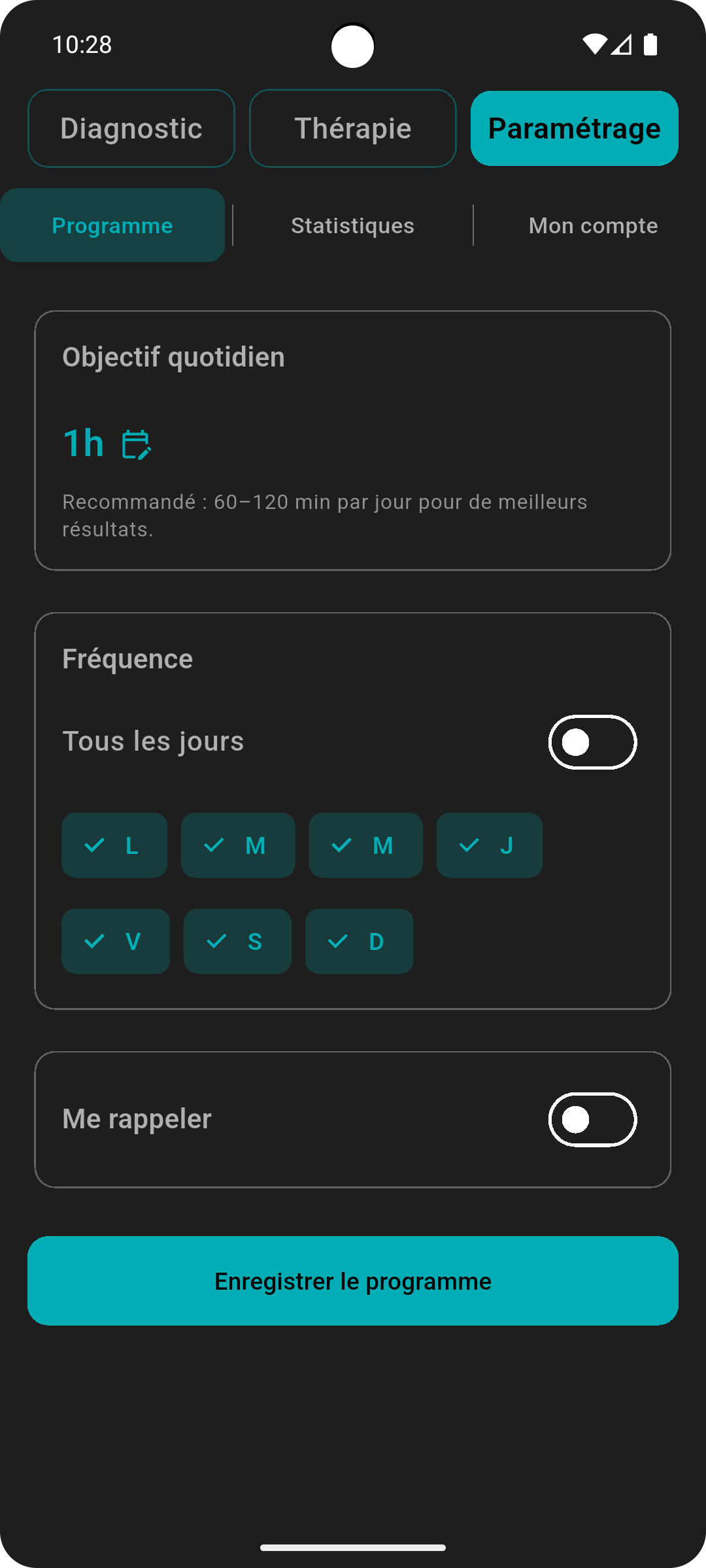The width and height of the screenshot is (706, 1568).
Task: Enable the "Tous les jours" switch
Action: point(592,742)
